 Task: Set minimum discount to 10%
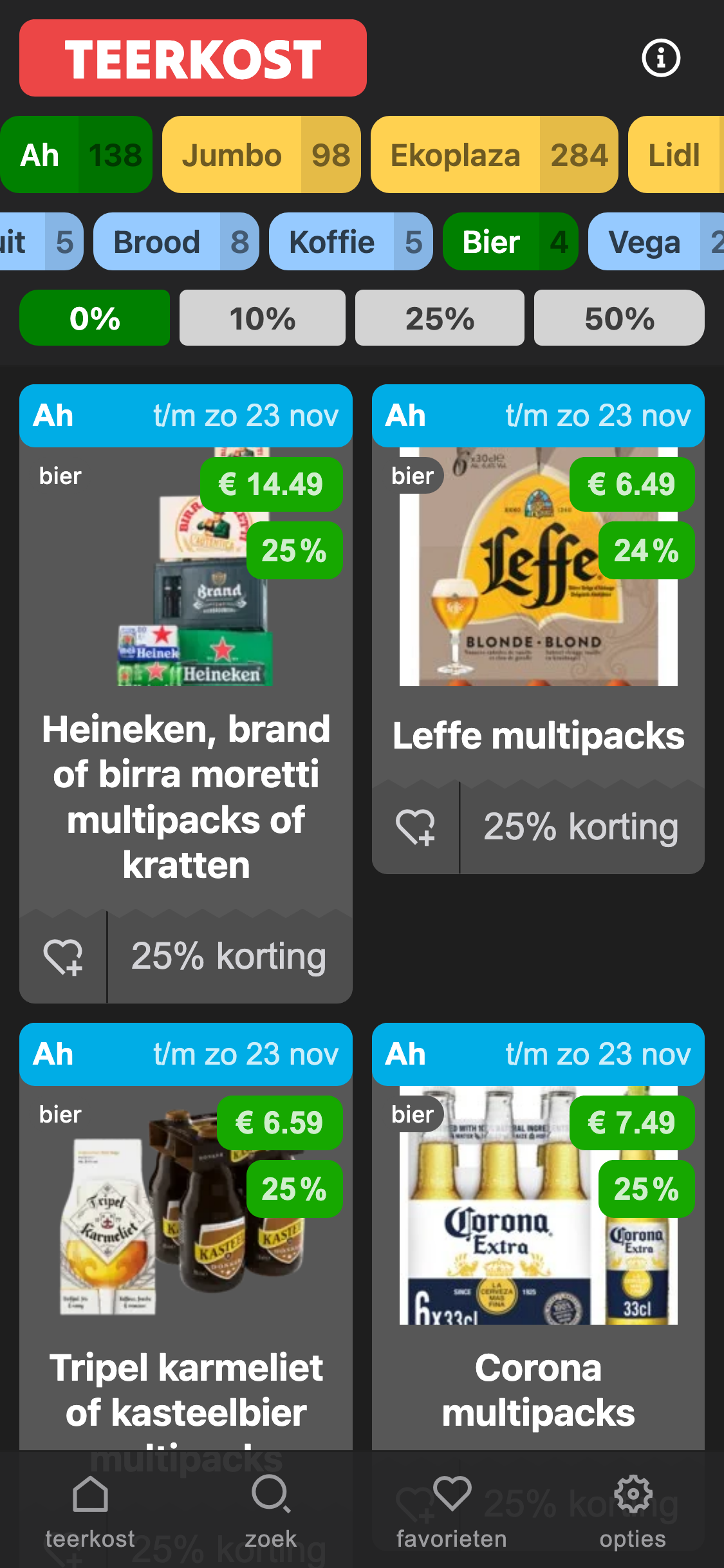point(262,318)
